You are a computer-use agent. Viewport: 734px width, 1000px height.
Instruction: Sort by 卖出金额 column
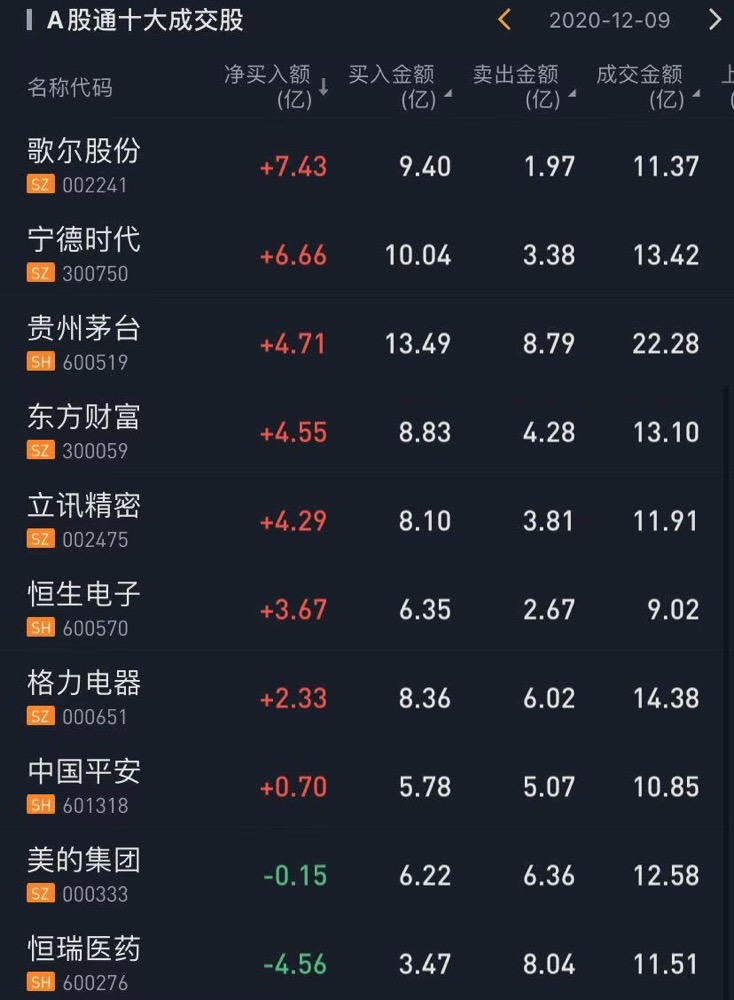pyautogui.click(x=522, y=86)
